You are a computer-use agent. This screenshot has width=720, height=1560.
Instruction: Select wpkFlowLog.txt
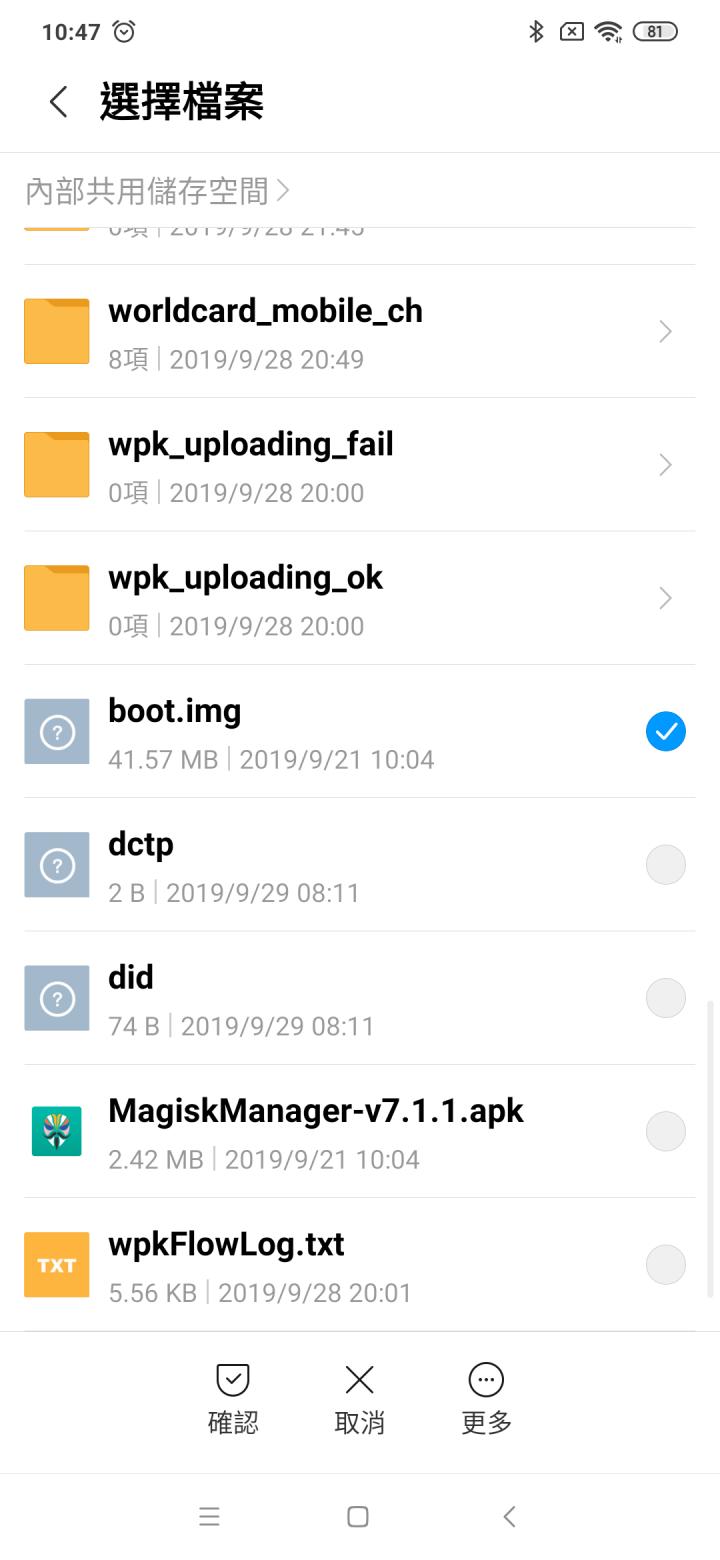pos(666,1265)
